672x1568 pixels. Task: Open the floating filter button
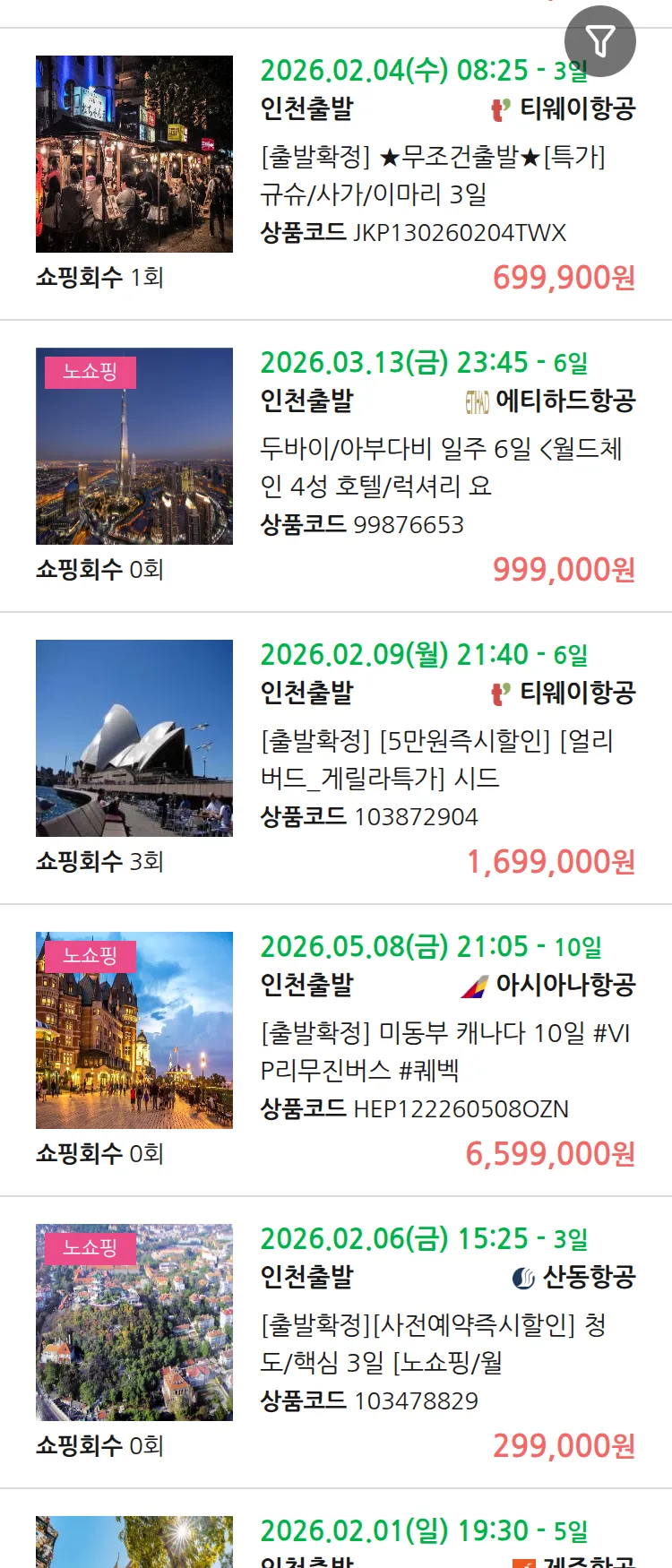point(599,41)
